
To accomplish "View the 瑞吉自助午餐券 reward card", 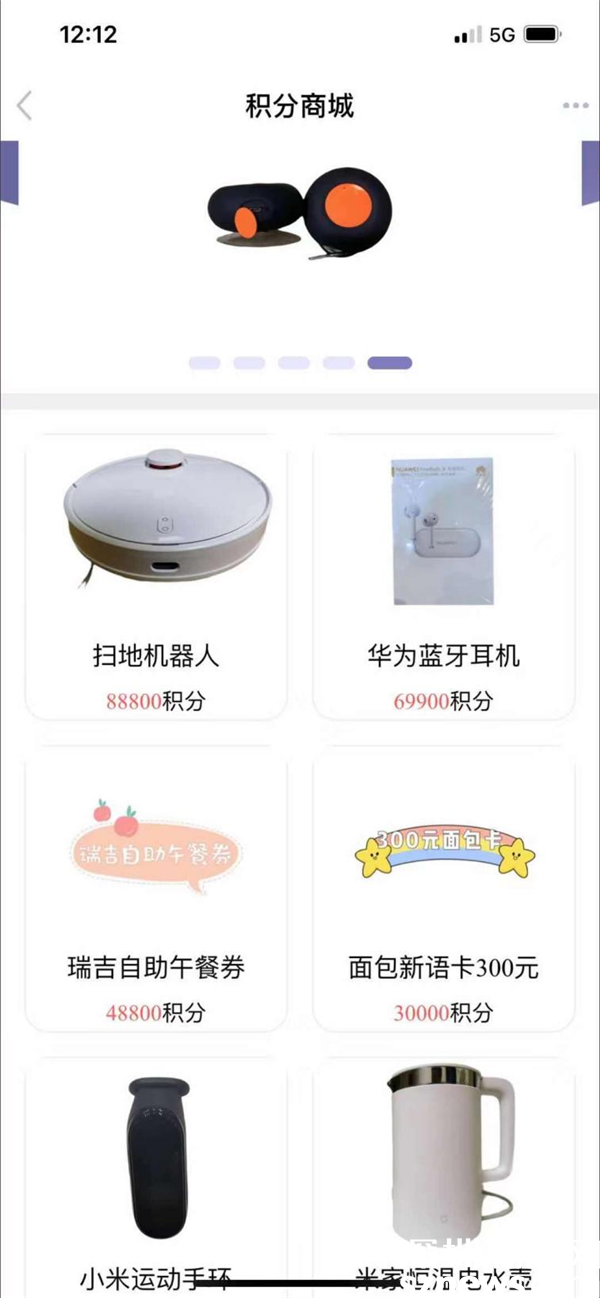I will (156, 889).
